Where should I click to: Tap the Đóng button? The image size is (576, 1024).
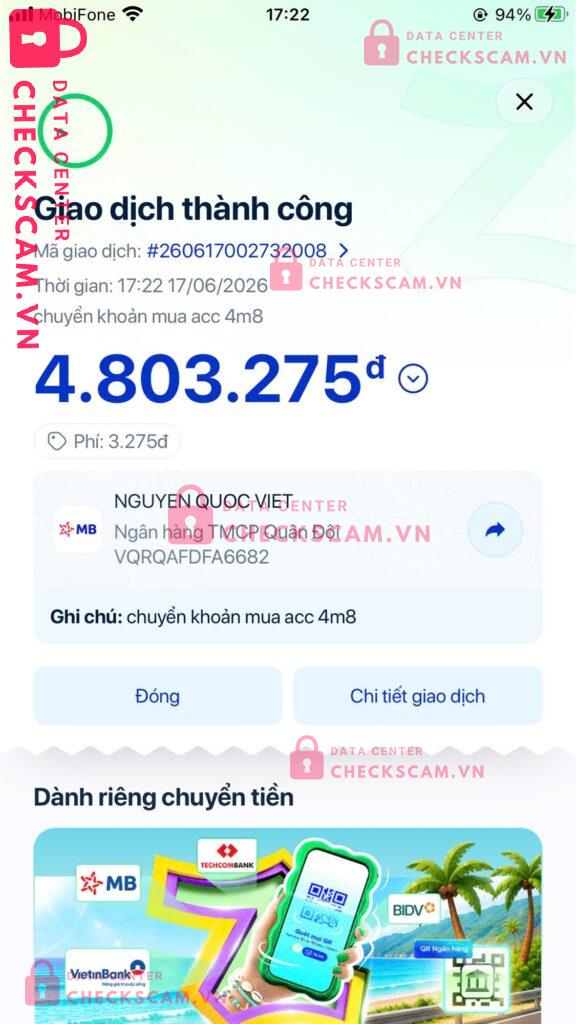(157, 696)
